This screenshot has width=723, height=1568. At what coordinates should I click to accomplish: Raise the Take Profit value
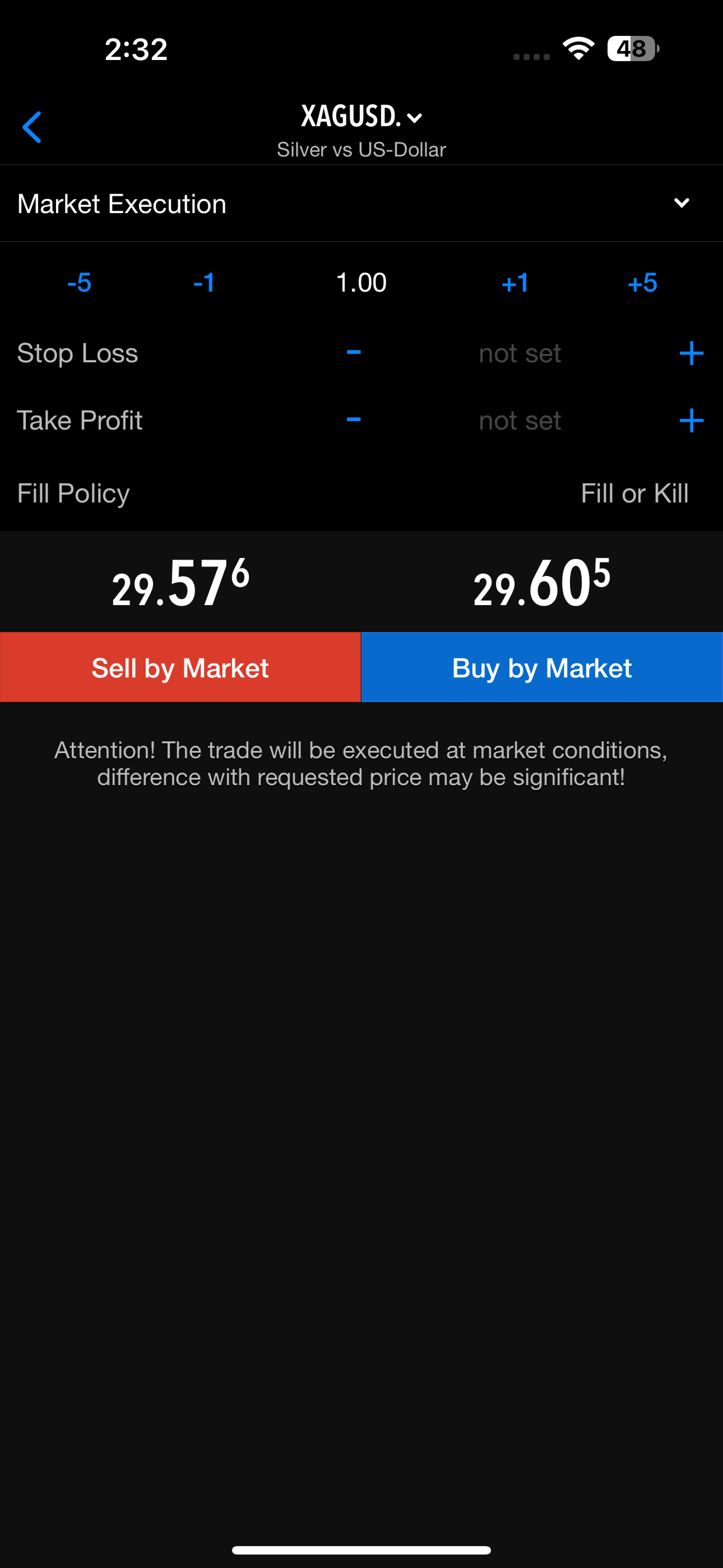(691, 421)
